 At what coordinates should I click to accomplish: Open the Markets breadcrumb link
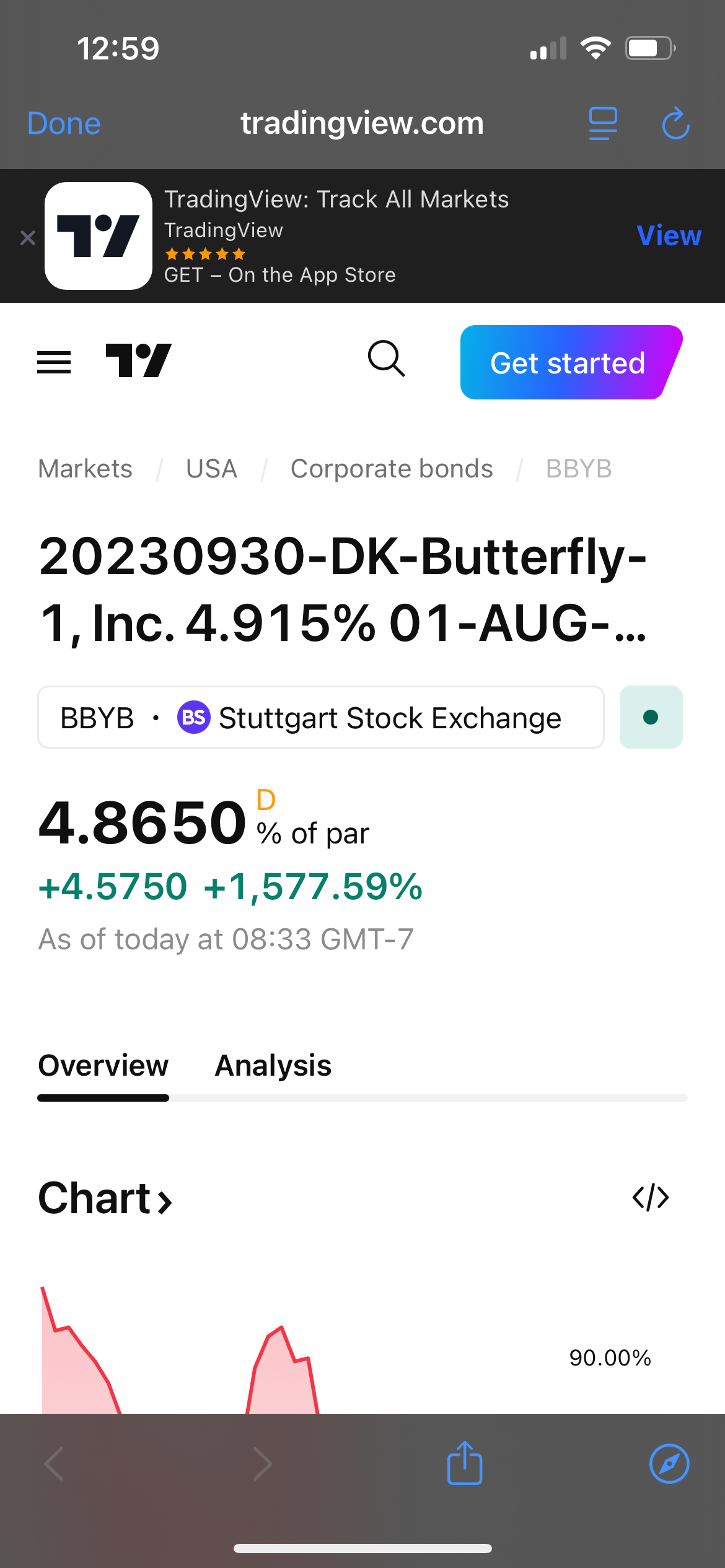(x=86, y=469)
